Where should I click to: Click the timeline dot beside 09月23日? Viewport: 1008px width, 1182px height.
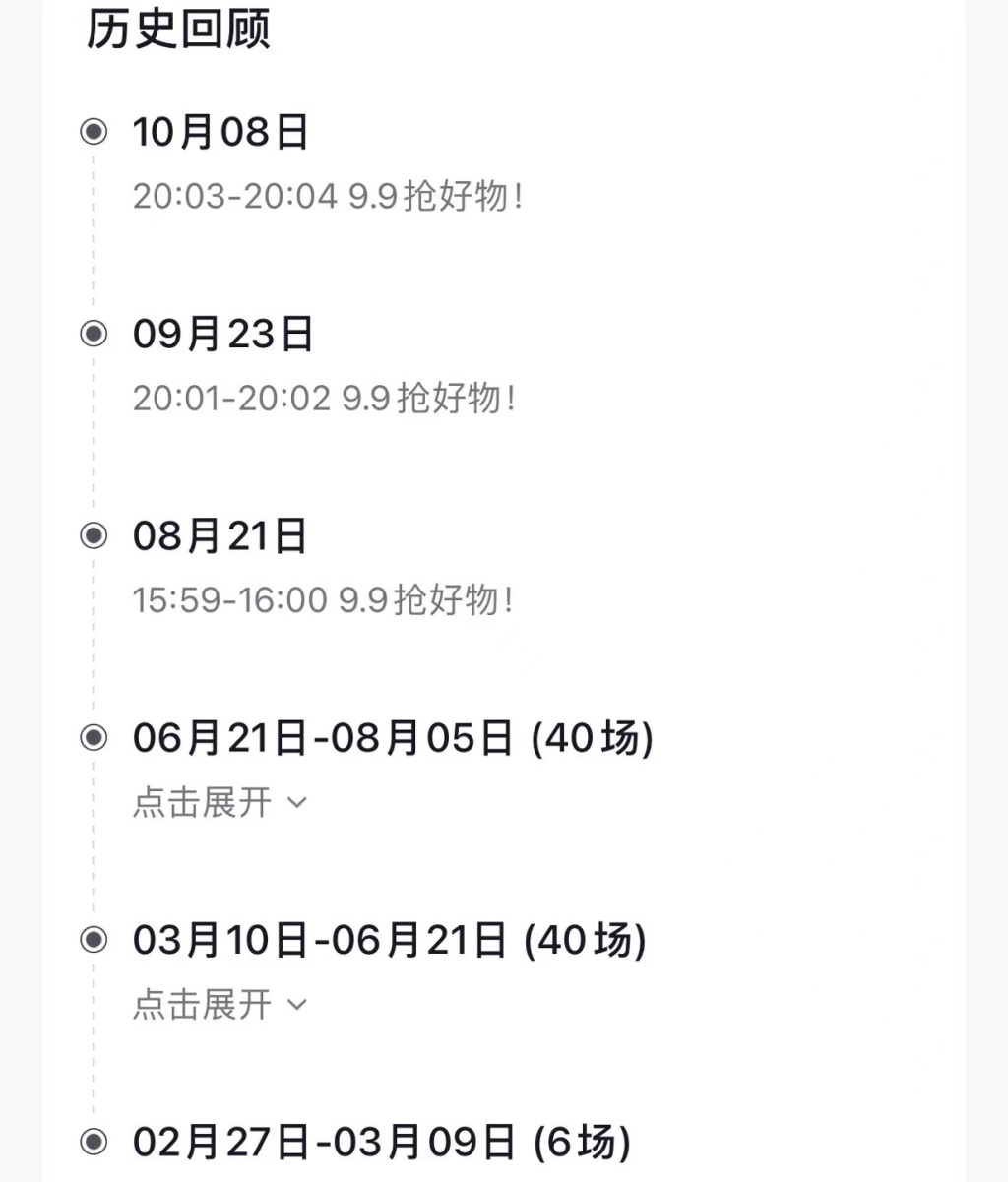(94, 335)
